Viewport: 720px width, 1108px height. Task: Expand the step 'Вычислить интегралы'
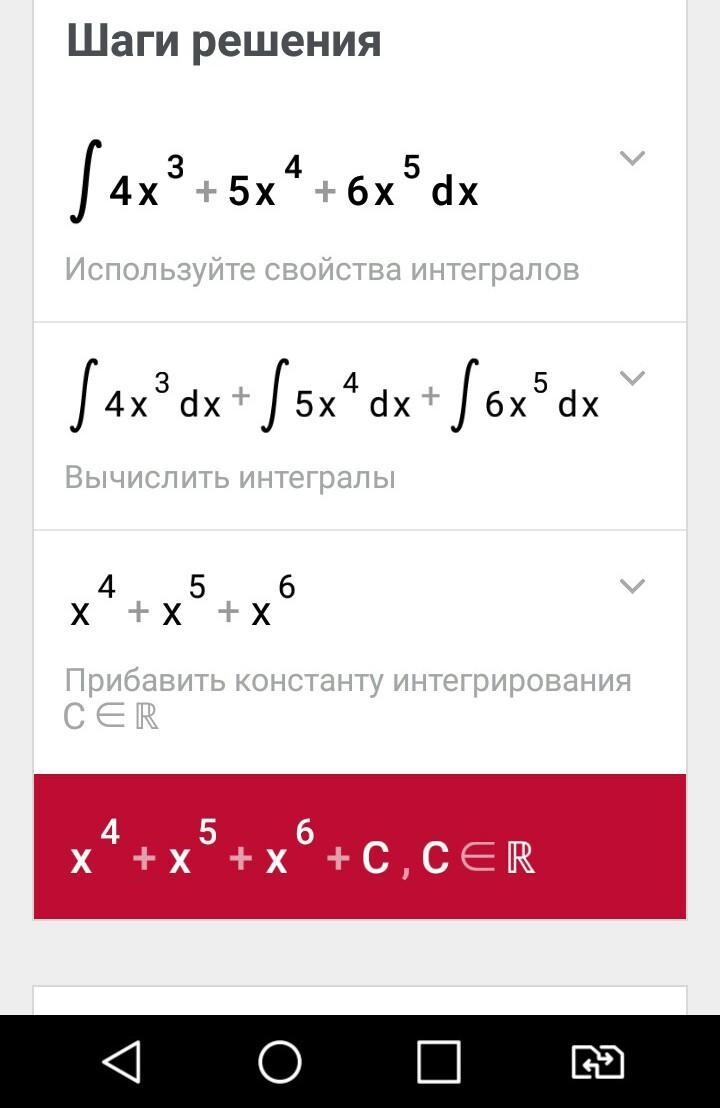(x=632, y=378)
